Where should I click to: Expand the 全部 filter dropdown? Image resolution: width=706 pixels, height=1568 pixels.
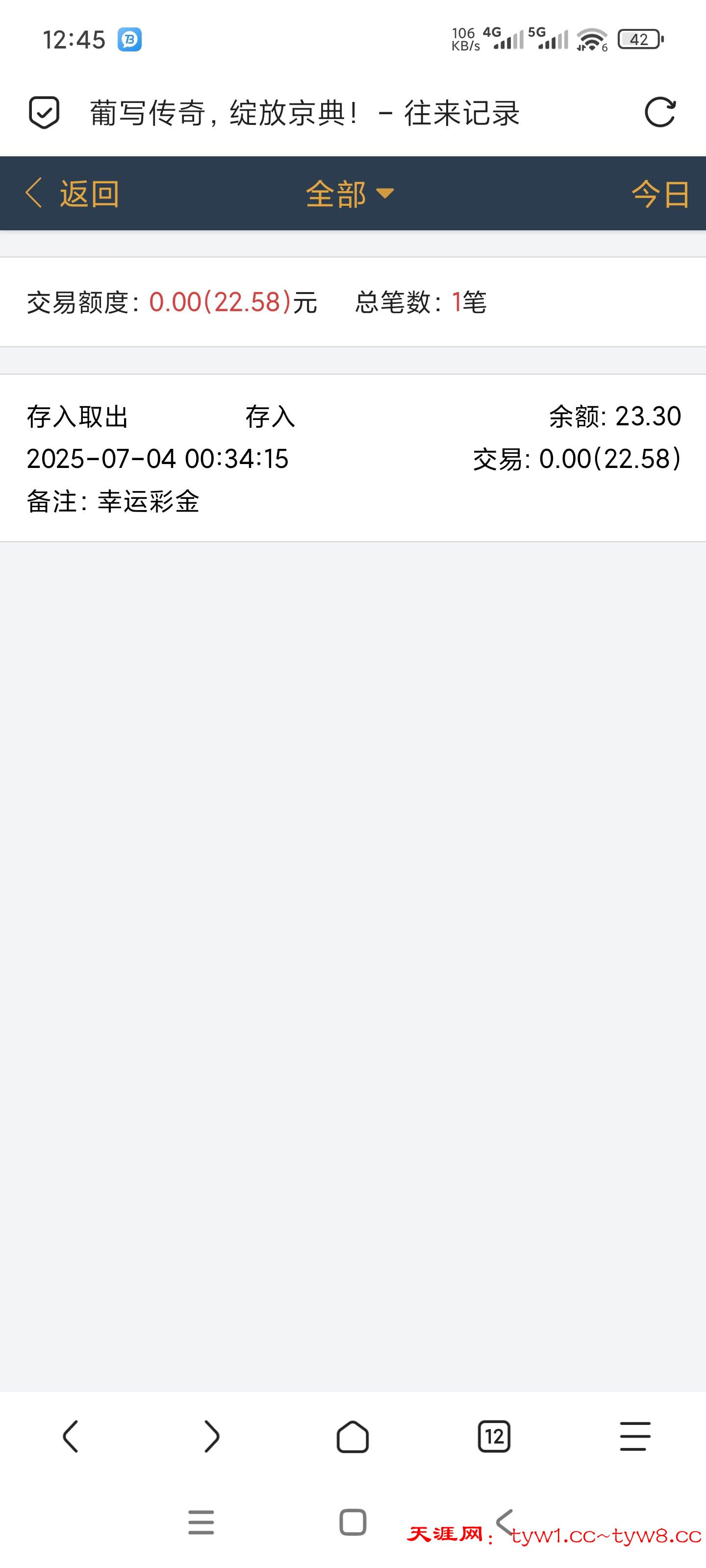[350, 194]
